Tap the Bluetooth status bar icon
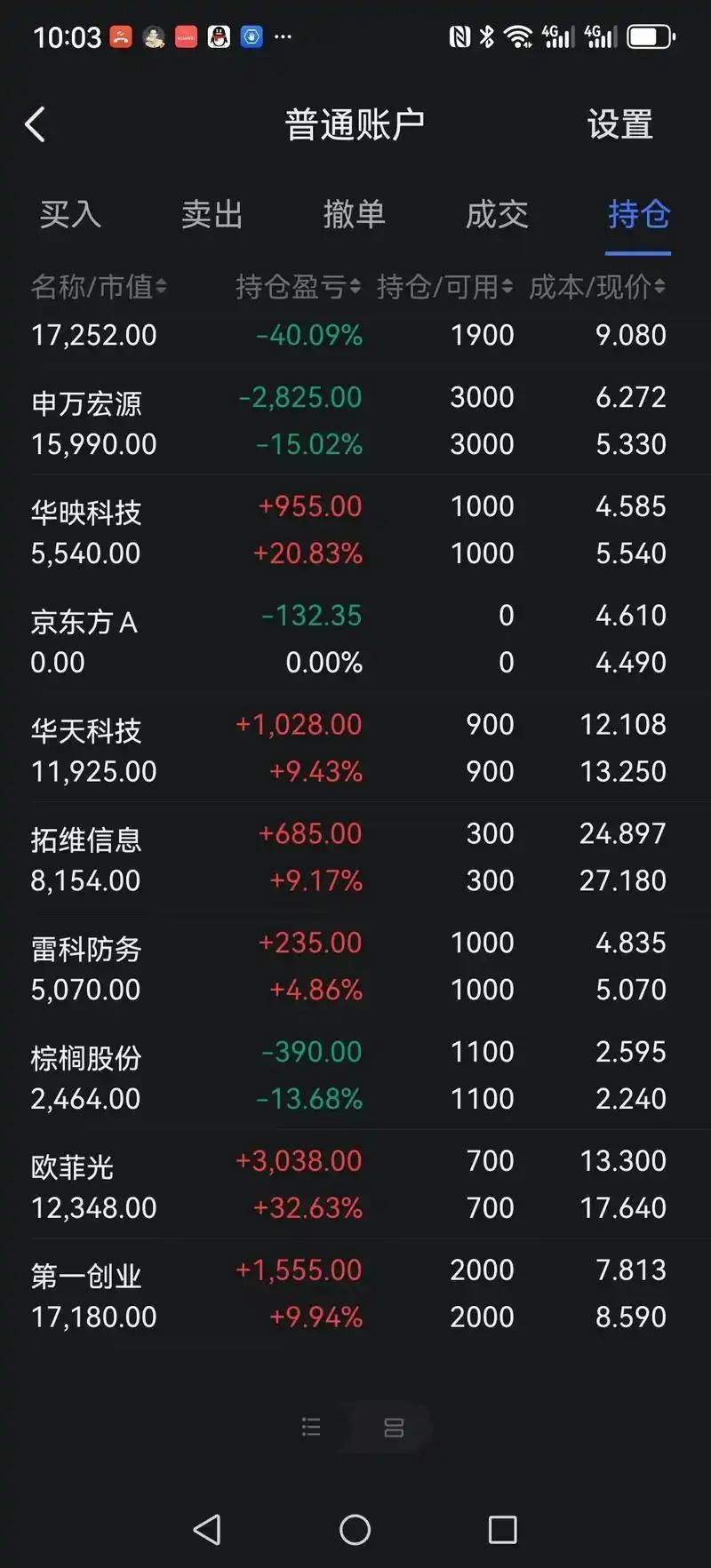The height and width of the screenshot is (1568, 711). click(x=488, y=35)
